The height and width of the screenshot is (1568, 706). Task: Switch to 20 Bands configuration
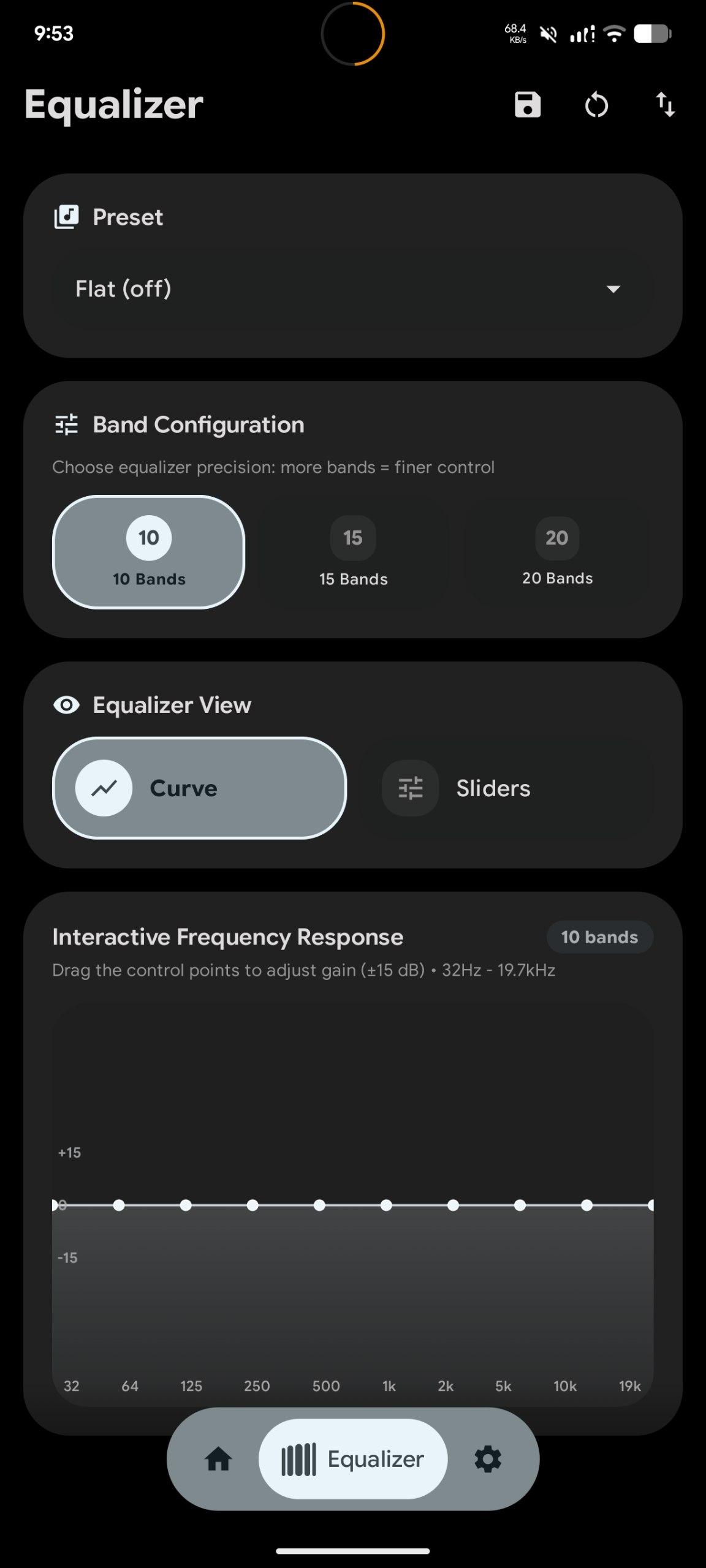point(557,552)
